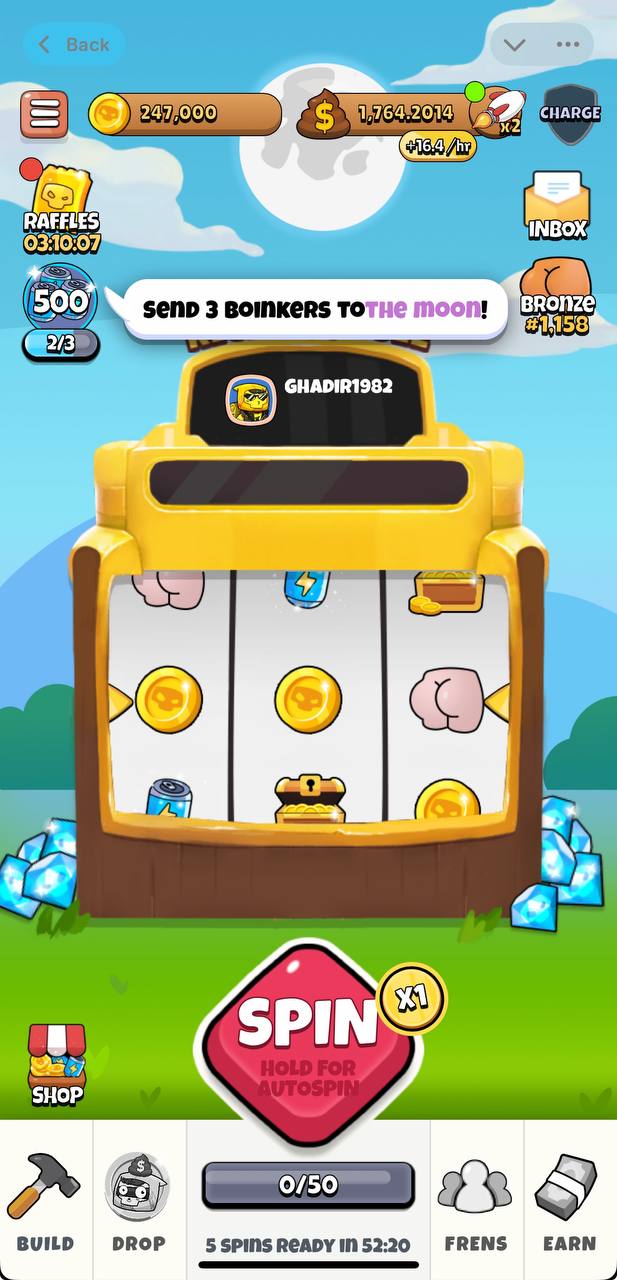Change the x1 spin multiplier
Image resolution: width=617 pixels, height=1280 pixels.
(x=413, y=998)
